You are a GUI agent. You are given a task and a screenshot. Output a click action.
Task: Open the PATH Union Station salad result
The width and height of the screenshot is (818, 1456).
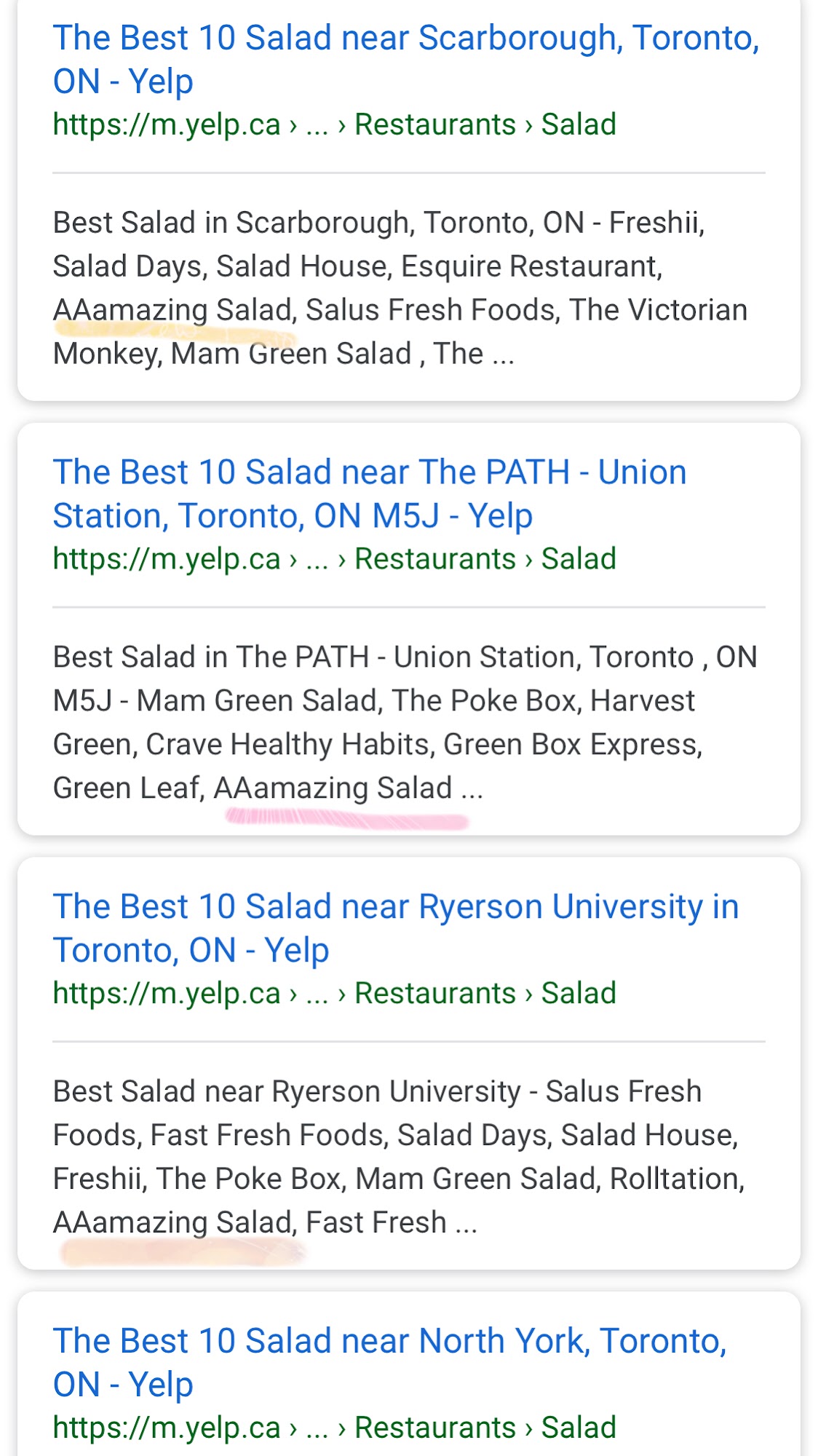tap(369, 493)
